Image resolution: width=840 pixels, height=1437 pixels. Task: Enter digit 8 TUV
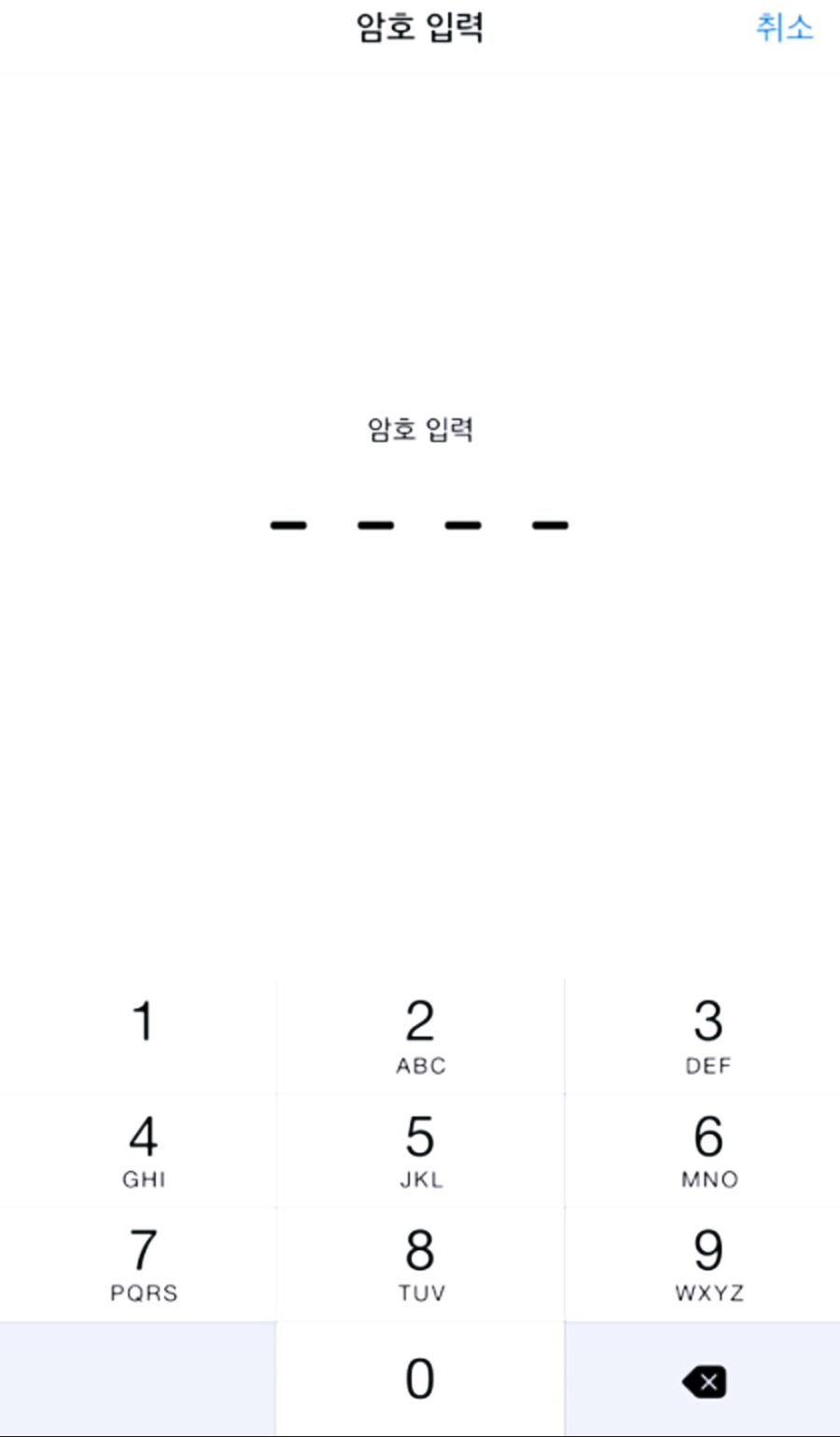point(420,1264)
